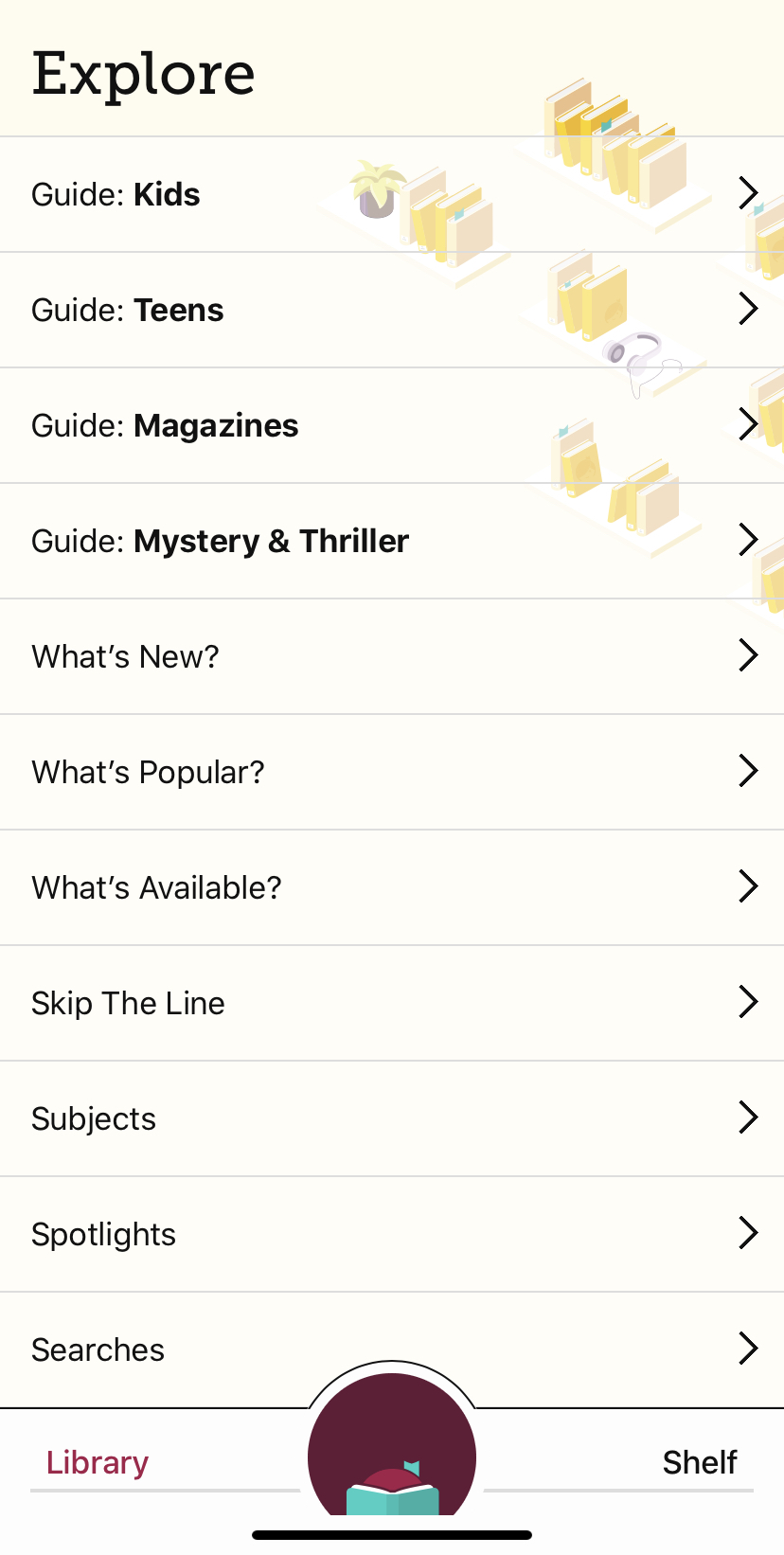Open Spotlights

(392, 1235)
